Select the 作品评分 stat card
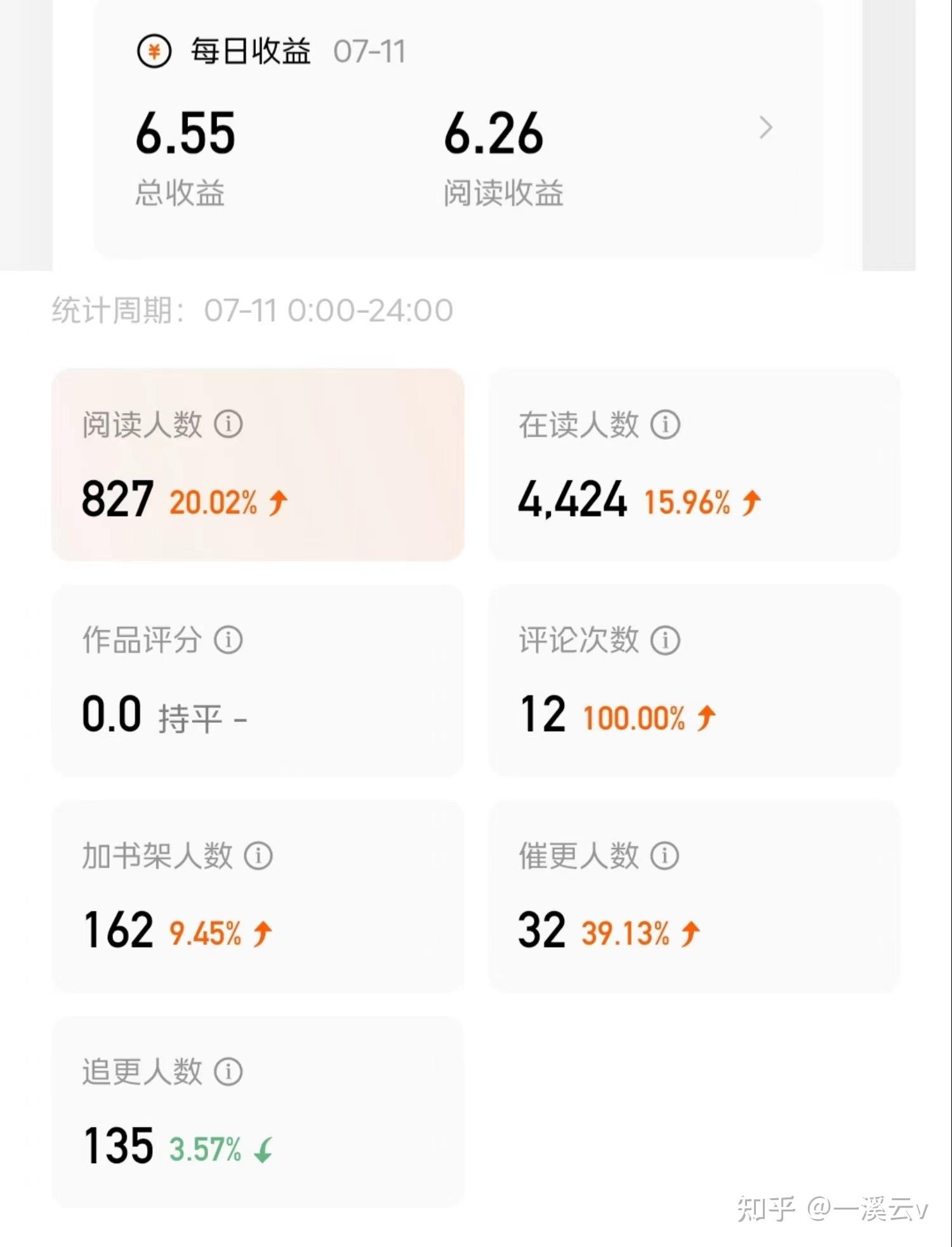The width and height of the screenshot is (952, 1247). [258, 680]
